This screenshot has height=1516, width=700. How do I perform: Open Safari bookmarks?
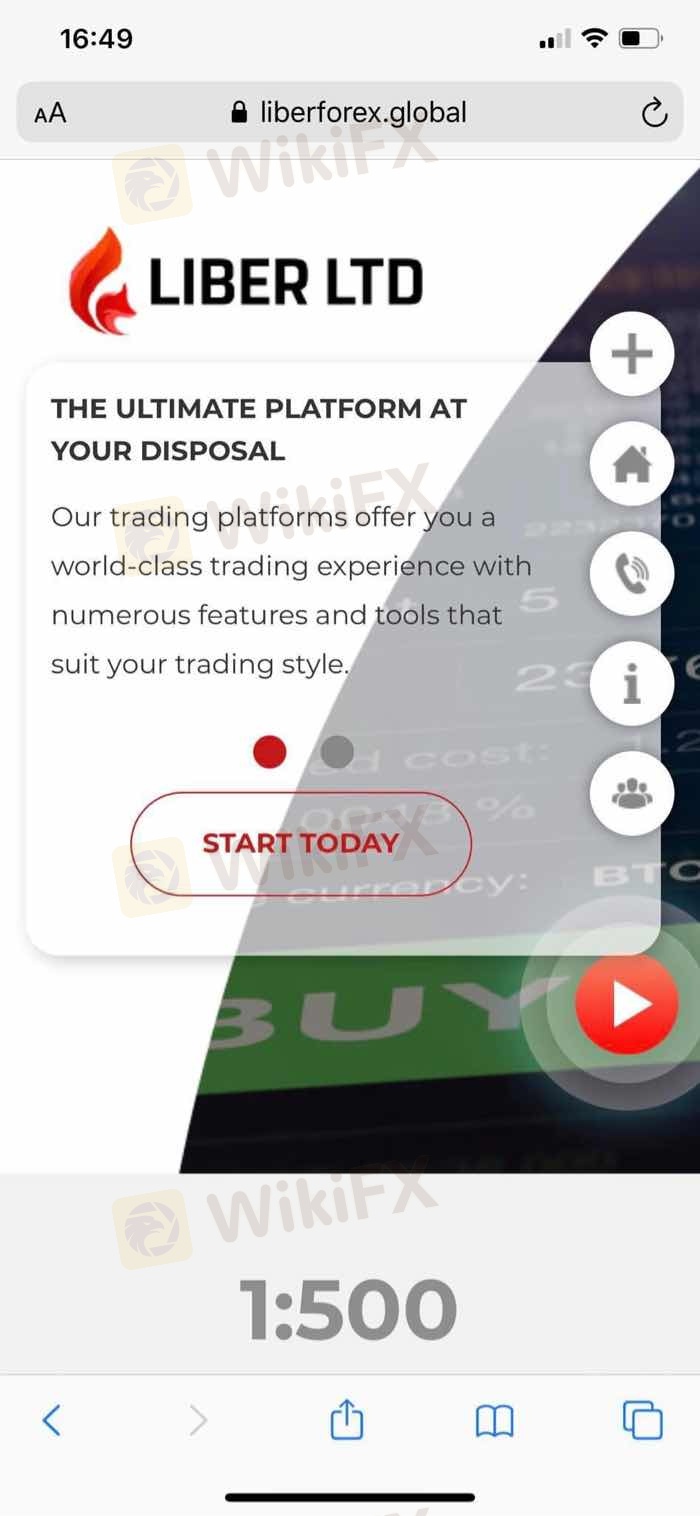[494, 1420]
